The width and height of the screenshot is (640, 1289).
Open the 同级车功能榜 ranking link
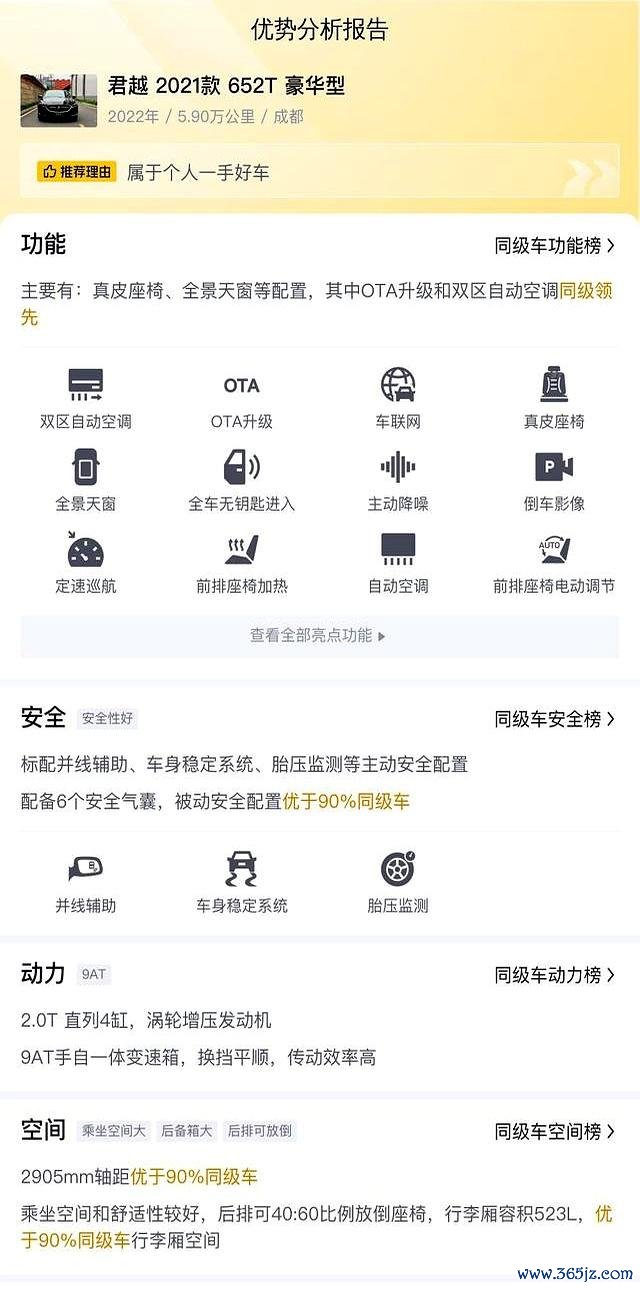(x=555, y=245)
